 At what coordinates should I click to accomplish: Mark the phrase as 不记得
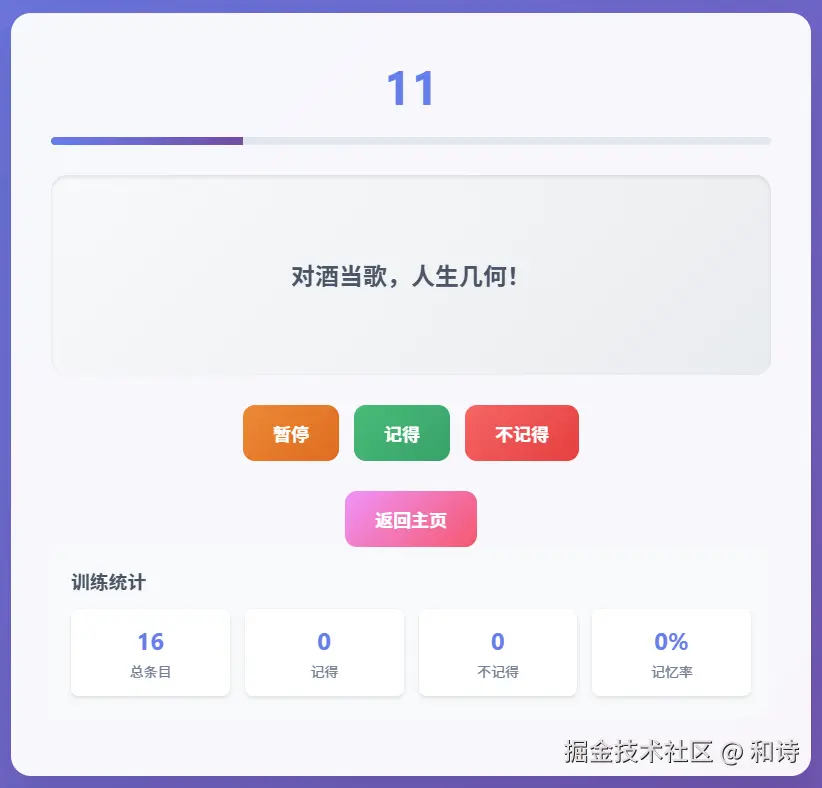click(x=521, y=433)
